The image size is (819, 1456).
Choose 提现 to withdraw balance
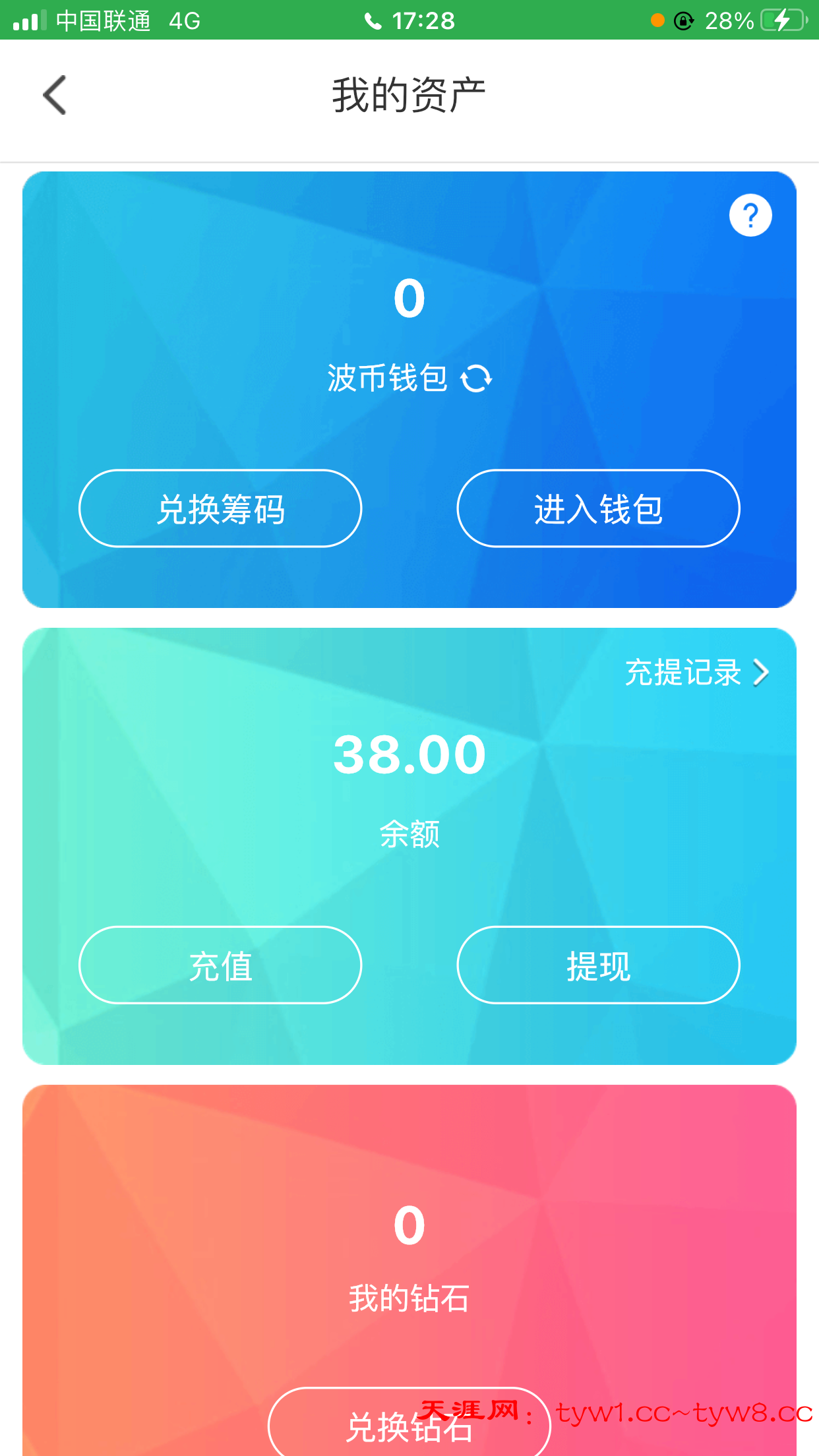pos(598,965)
